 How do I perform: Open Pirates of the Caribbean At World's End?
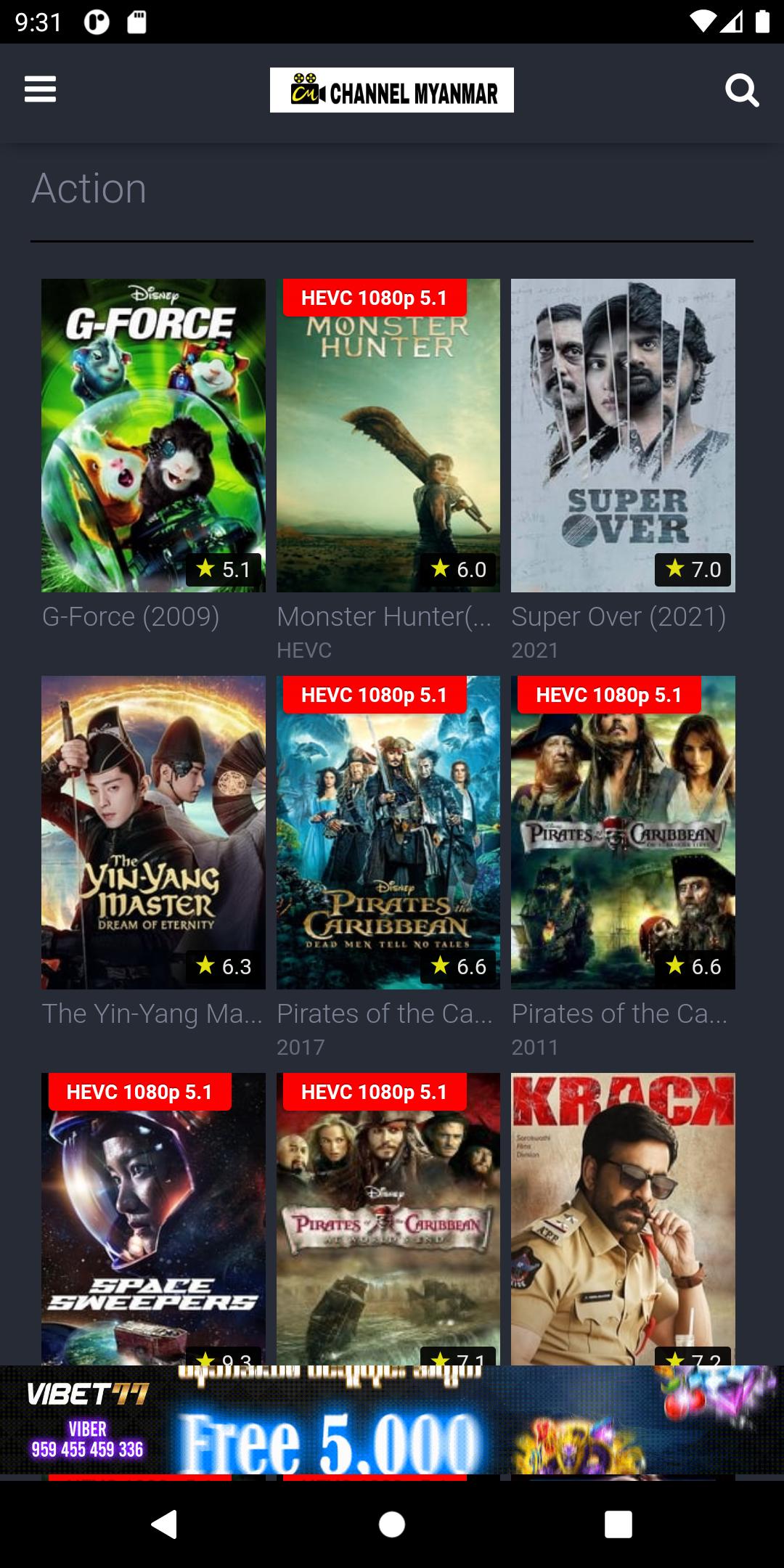[x=388, y=1219]
